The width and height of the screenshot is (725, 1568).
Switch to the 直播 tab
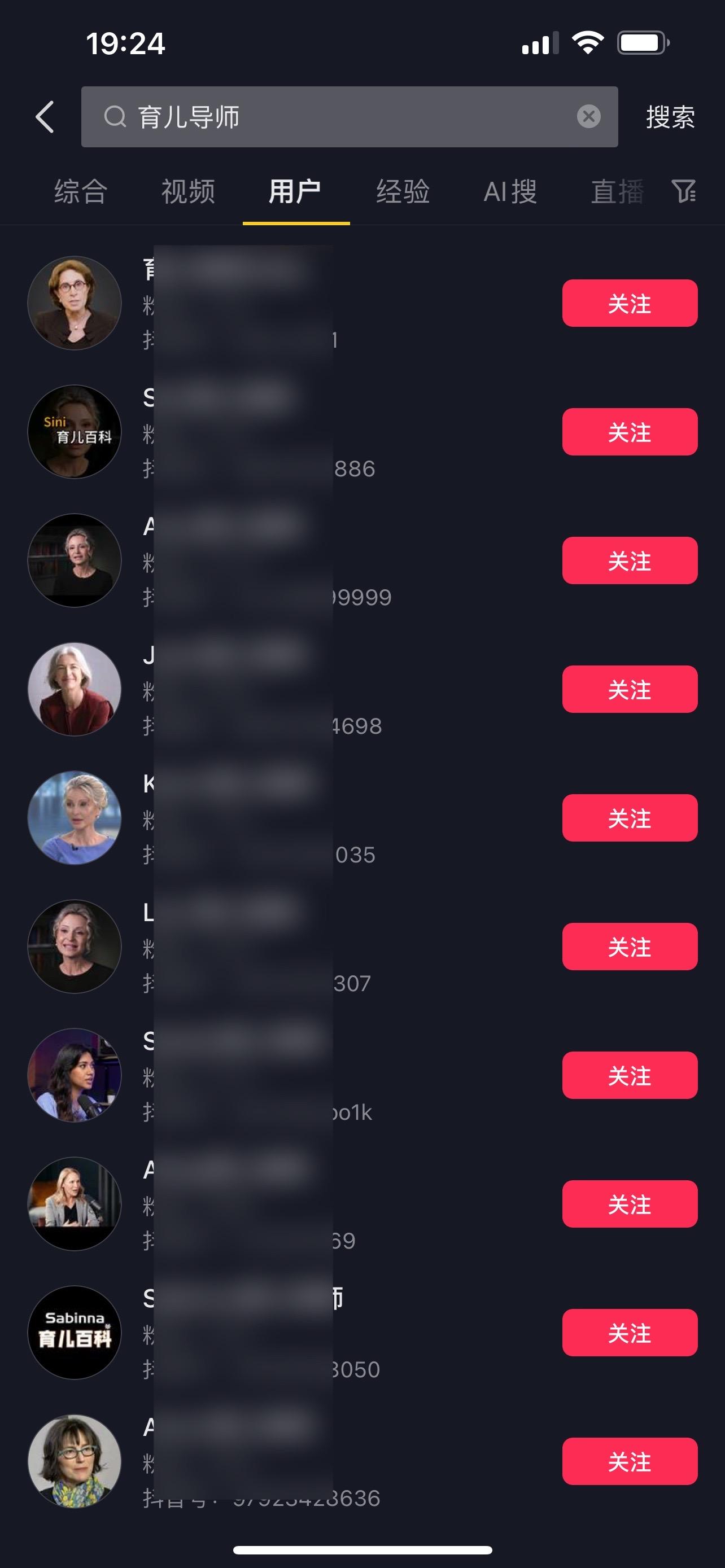coord(617,192)
